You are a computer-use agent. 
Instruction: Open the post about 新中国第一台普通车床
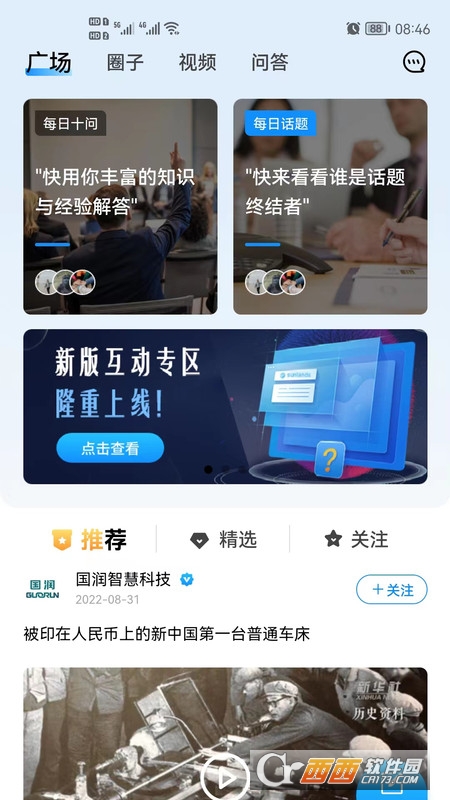coord(167,634)
